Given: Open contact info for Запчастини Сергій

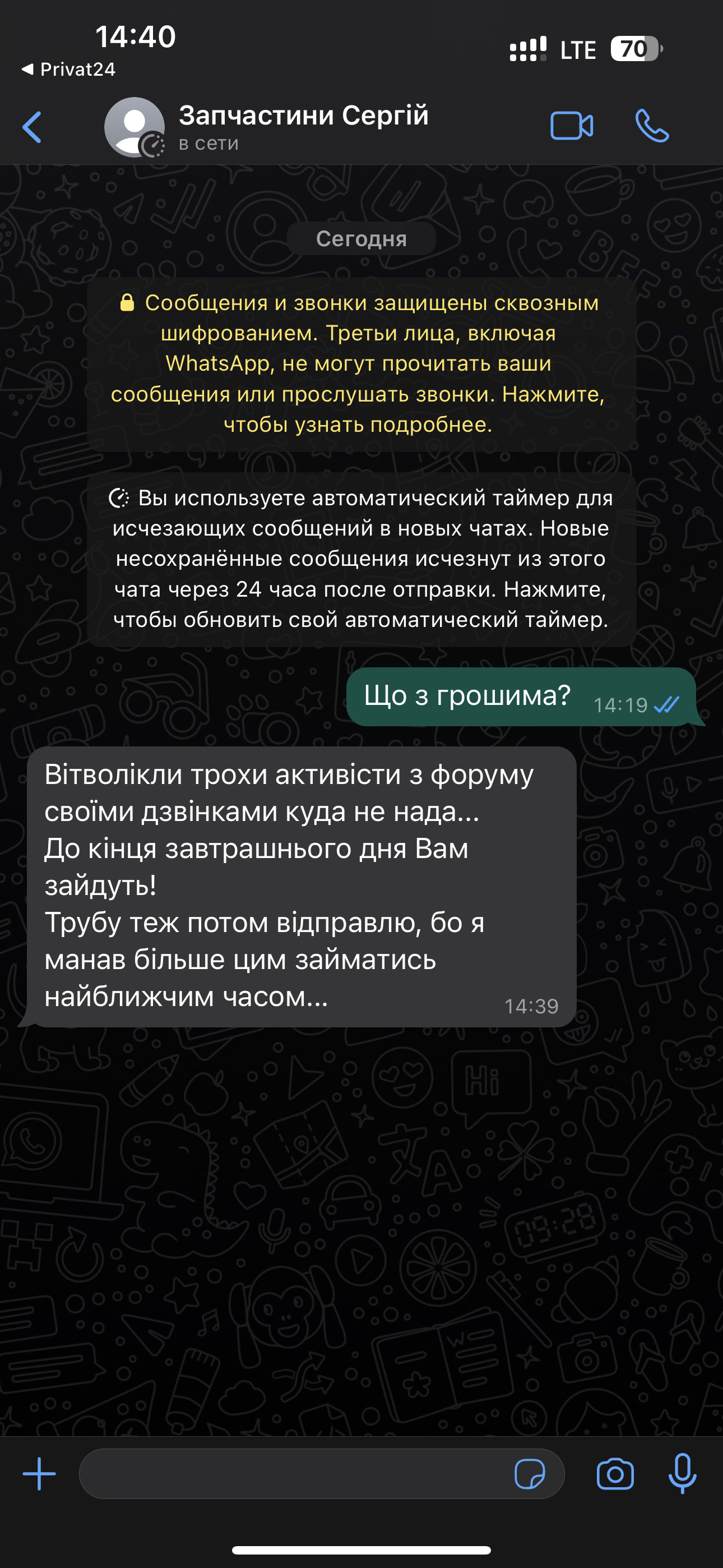Looking at the screenshot, I should coord(303,126).
